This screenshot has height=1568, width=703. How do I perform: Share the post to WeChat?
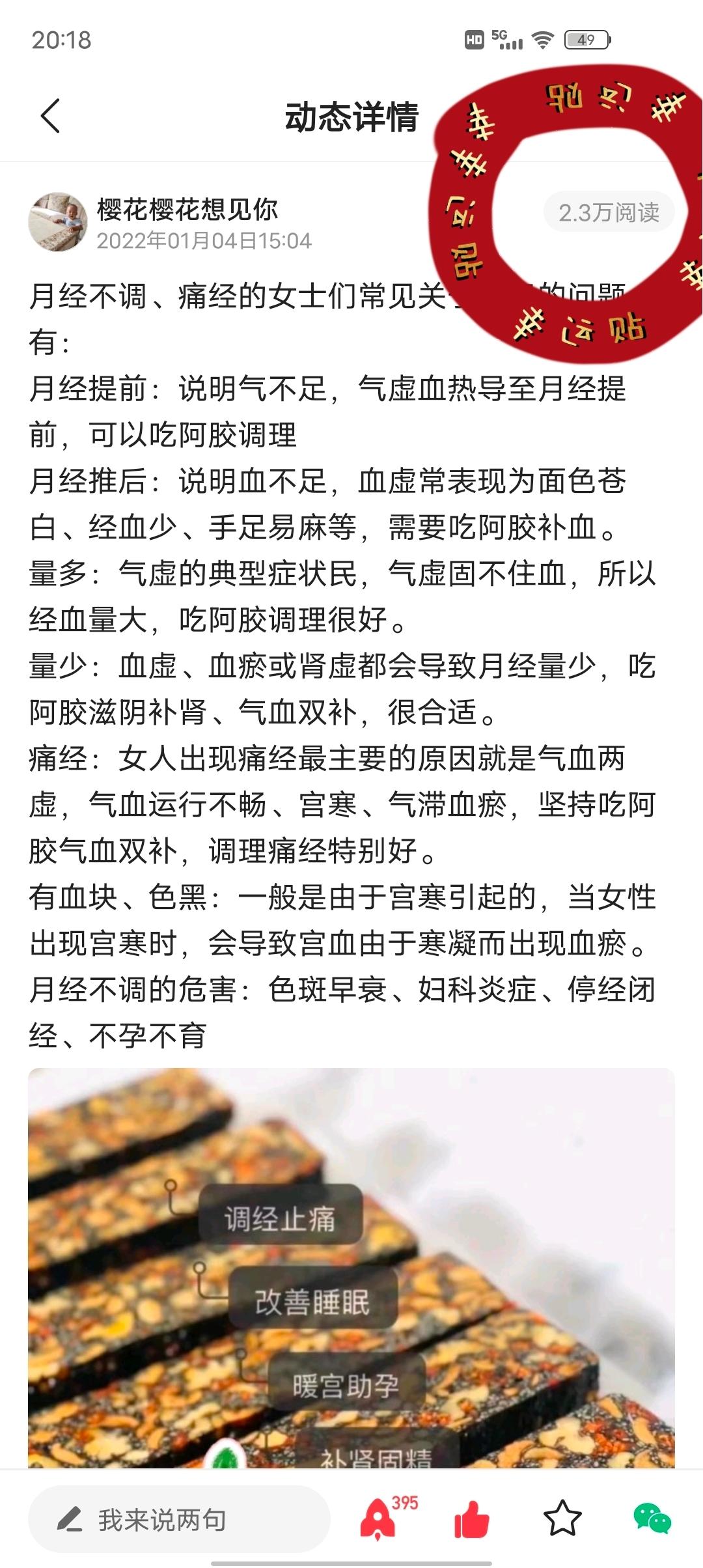point(652,1519)
